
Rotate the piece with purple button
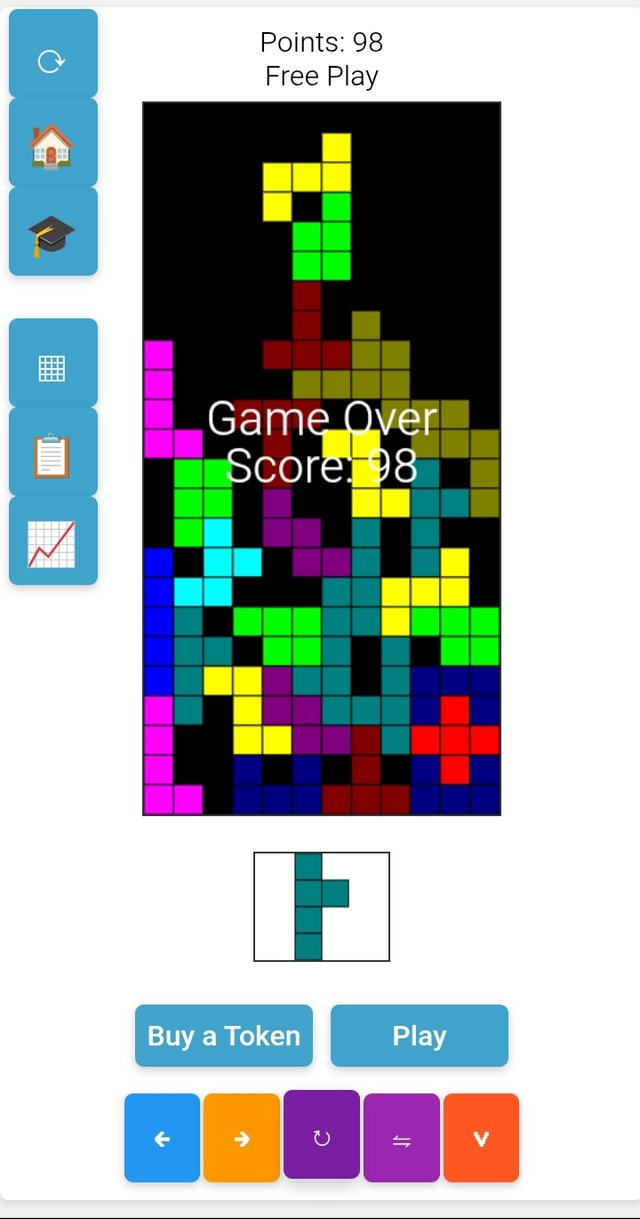point(321,1136)
